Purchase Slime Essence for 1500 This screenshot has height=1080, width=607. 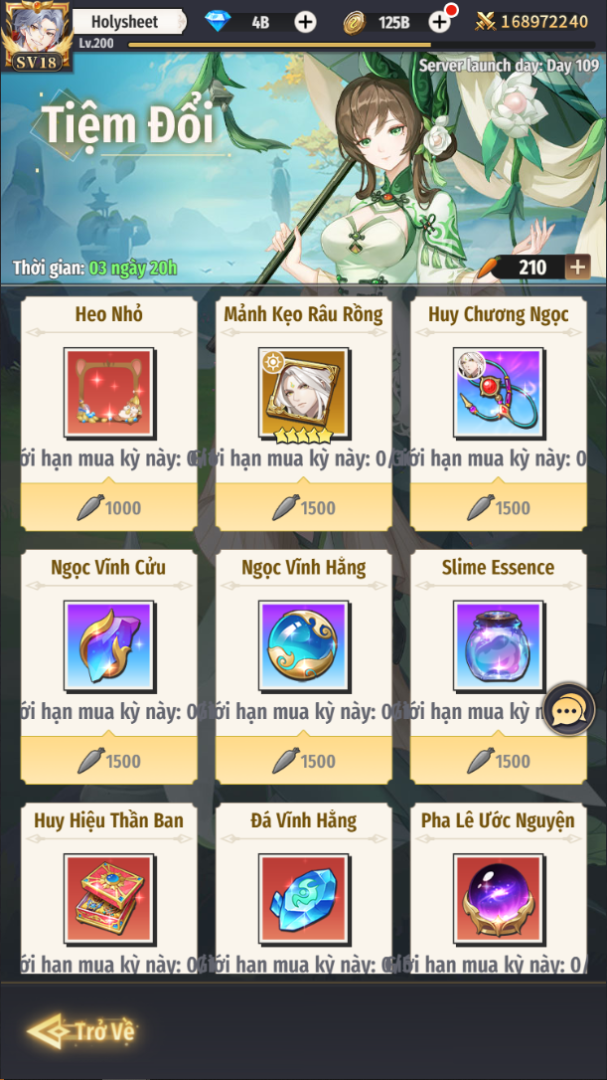pyautogui.click(x=499, y=760)
